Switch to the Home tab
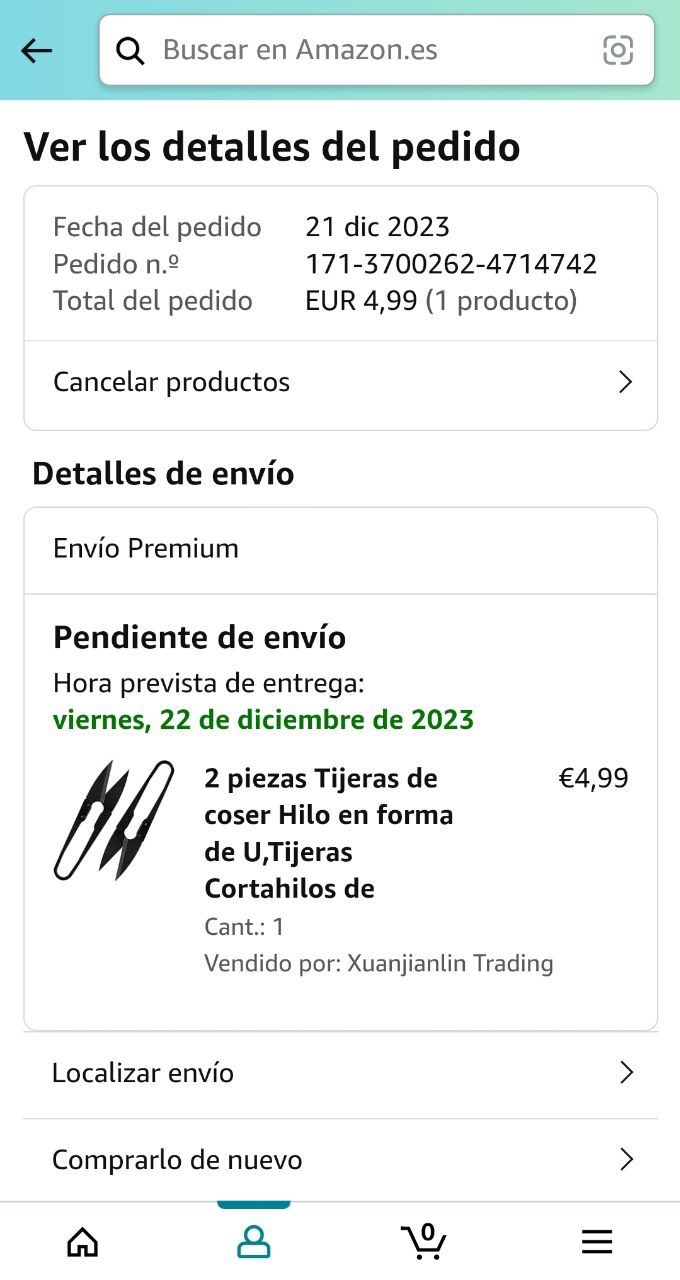 pyautogui.click(x=83, y=1242)
